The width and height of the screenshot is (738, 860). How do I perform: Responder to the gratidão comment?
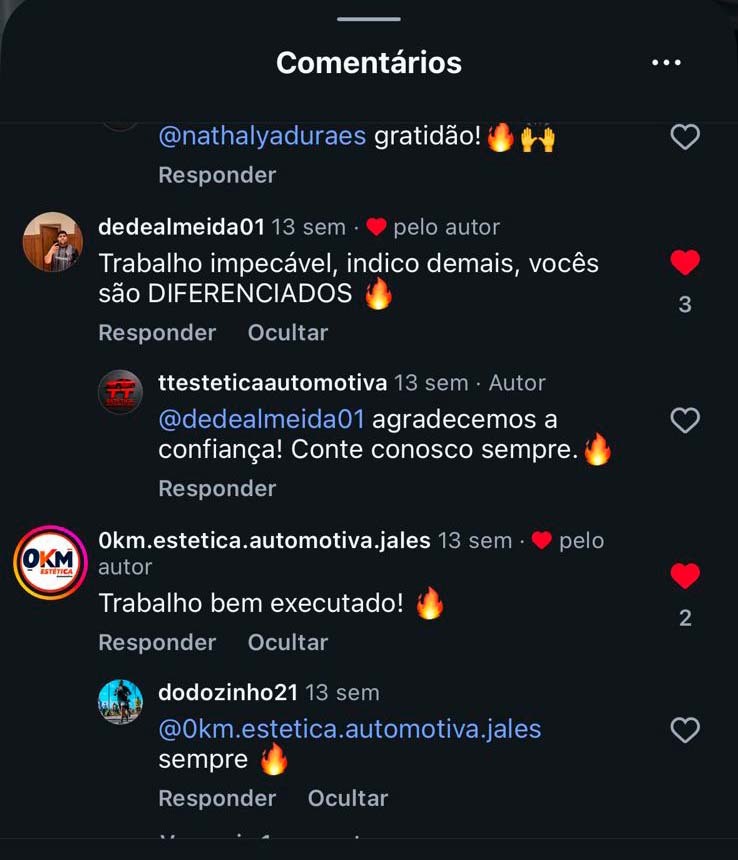[x=216, y=174]
